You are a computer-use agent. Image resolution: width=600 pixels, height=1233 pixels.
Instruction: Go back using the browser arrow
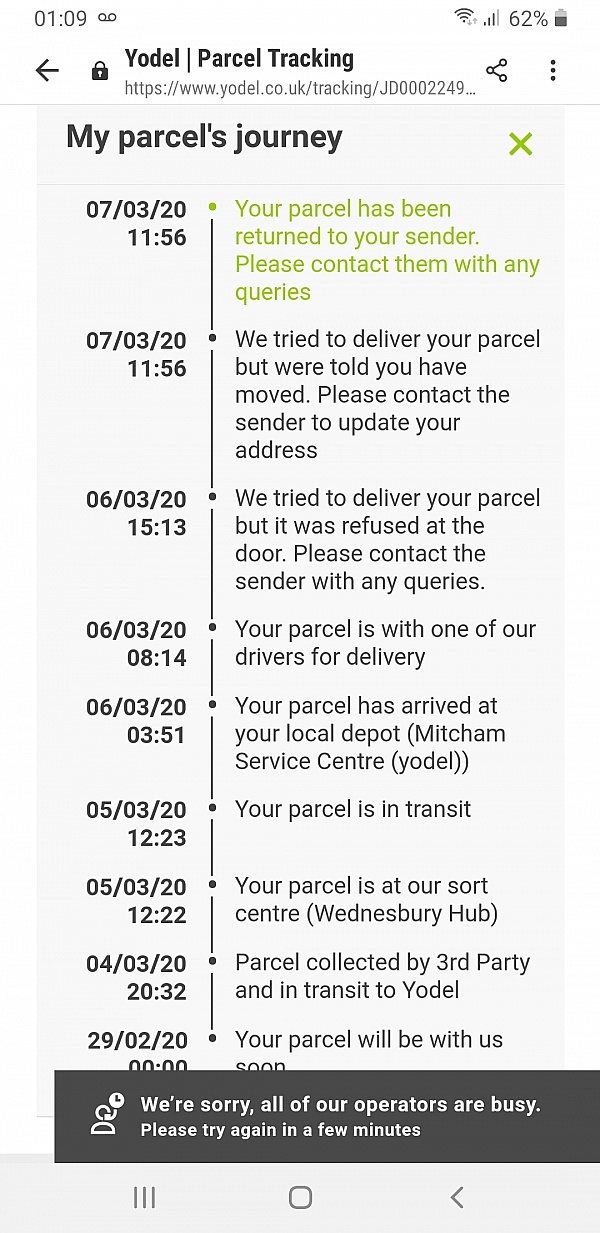(x=47, y=70)
